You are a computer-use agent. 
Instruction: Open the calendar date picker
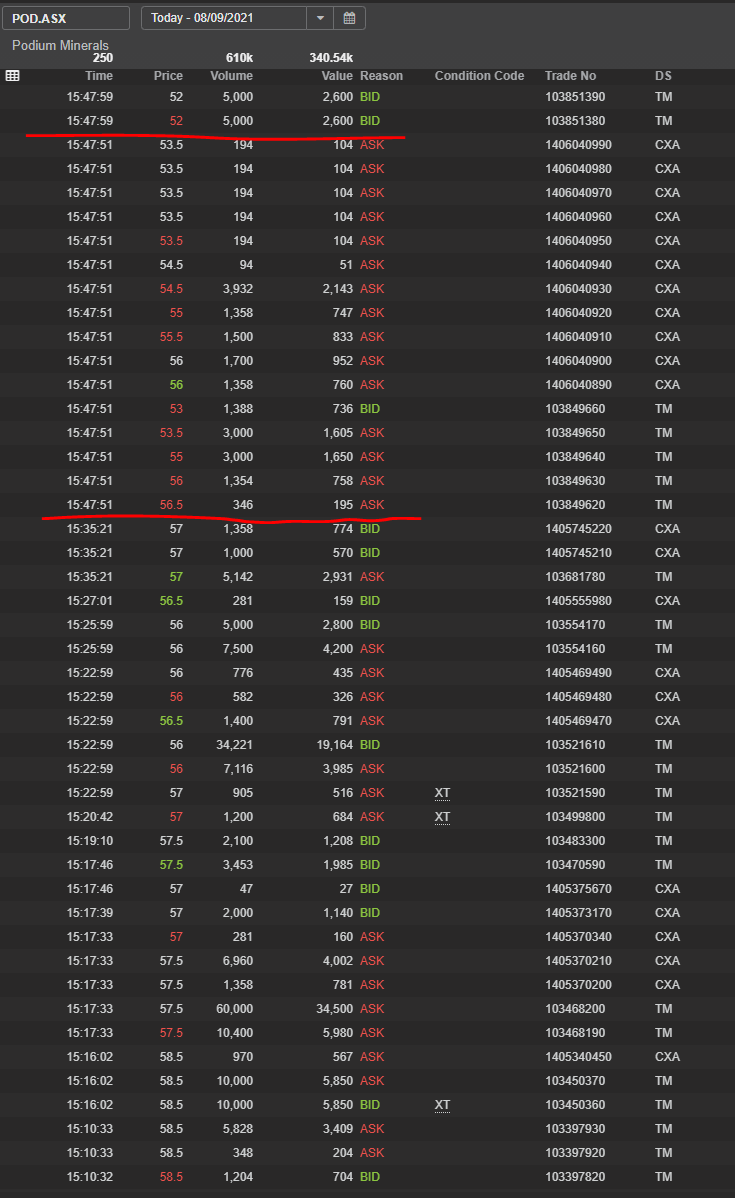349,18
